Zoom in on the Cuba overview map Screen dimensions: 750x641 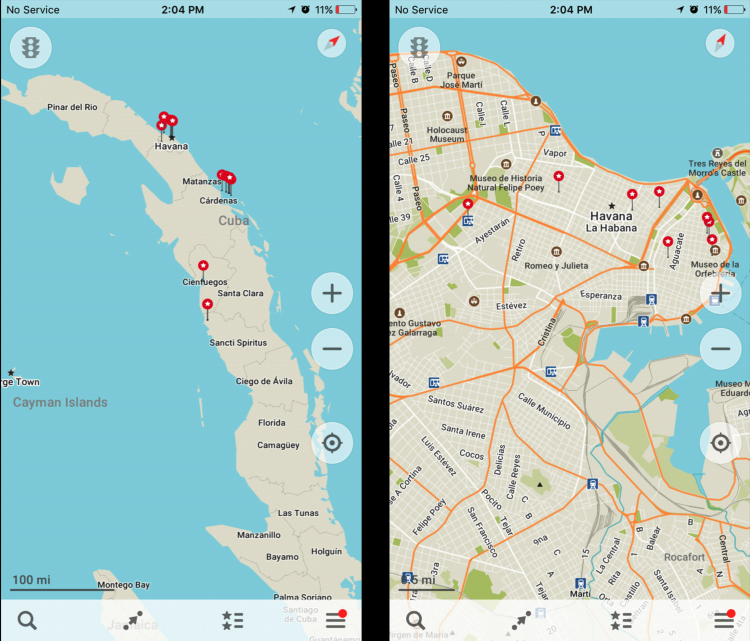pos(332,294)
